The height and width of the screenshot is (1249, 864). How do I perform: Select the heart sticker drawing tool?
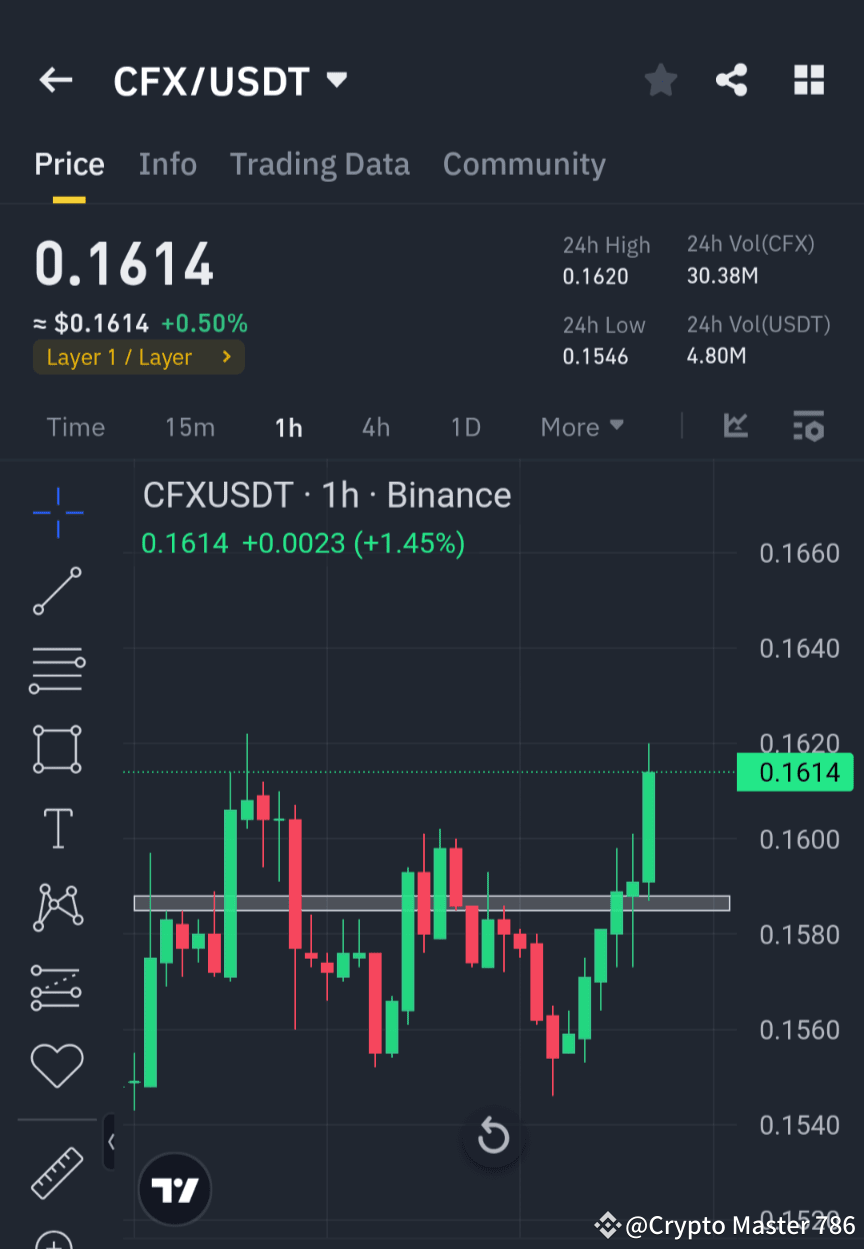click(57, 1065)
